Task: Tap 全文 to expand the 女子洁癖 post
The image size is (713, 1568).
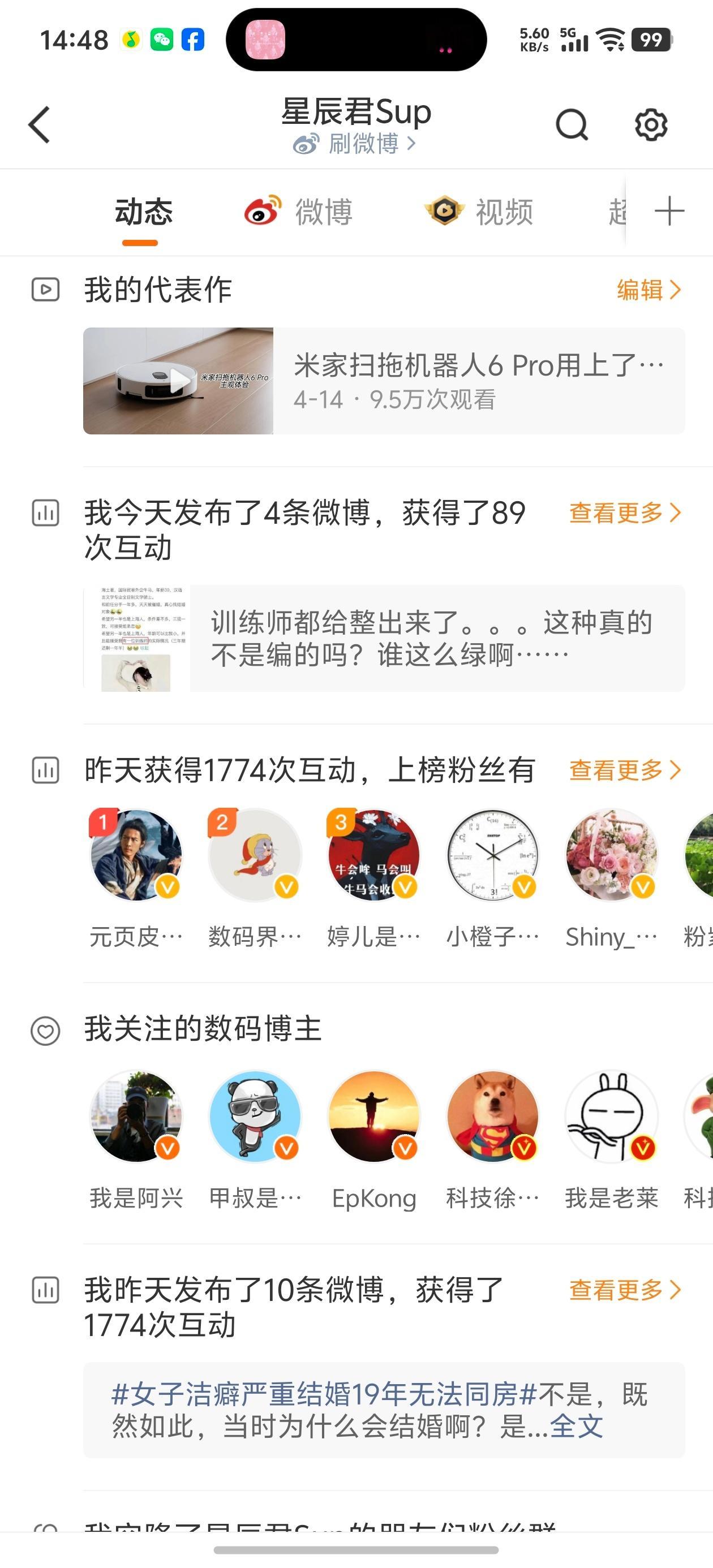Action: [577, 1425]
